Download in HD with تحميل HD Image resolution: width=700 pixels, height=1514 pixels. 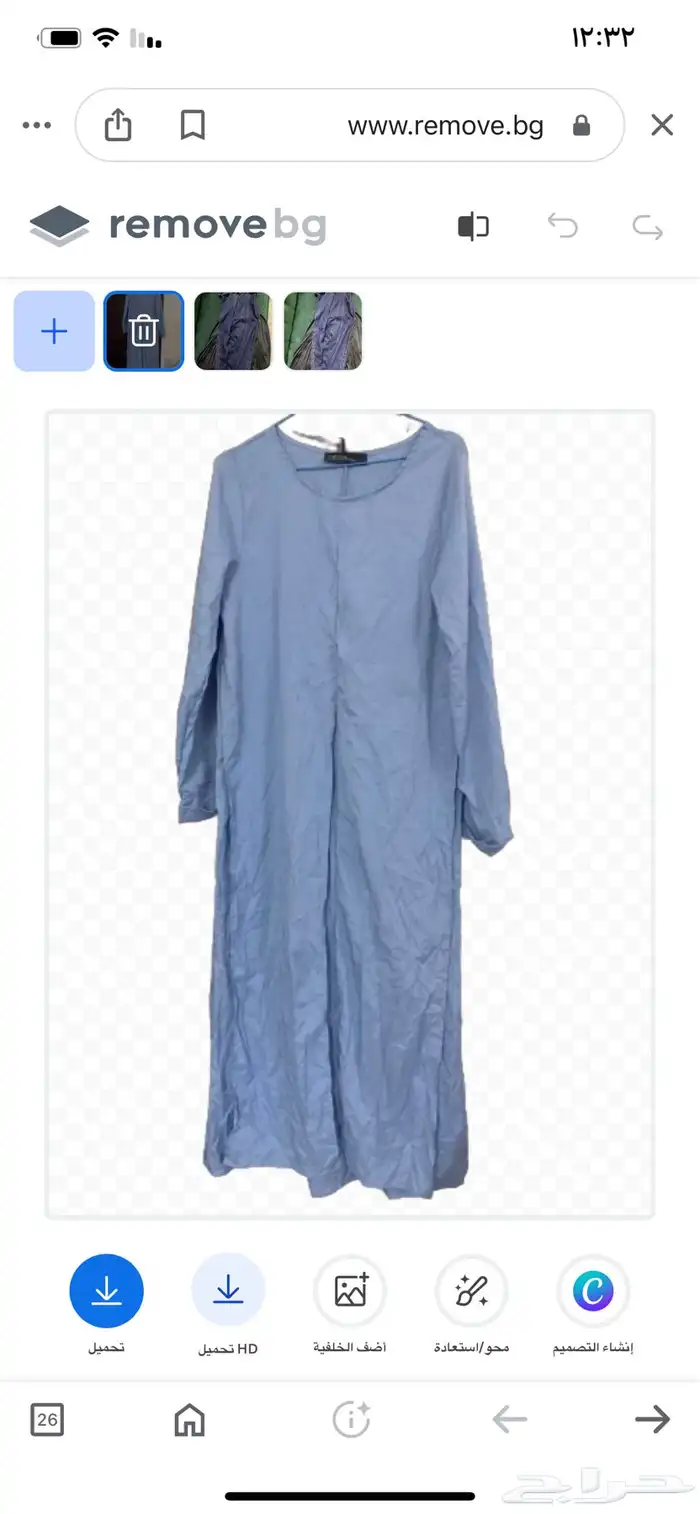point(228,1291)
